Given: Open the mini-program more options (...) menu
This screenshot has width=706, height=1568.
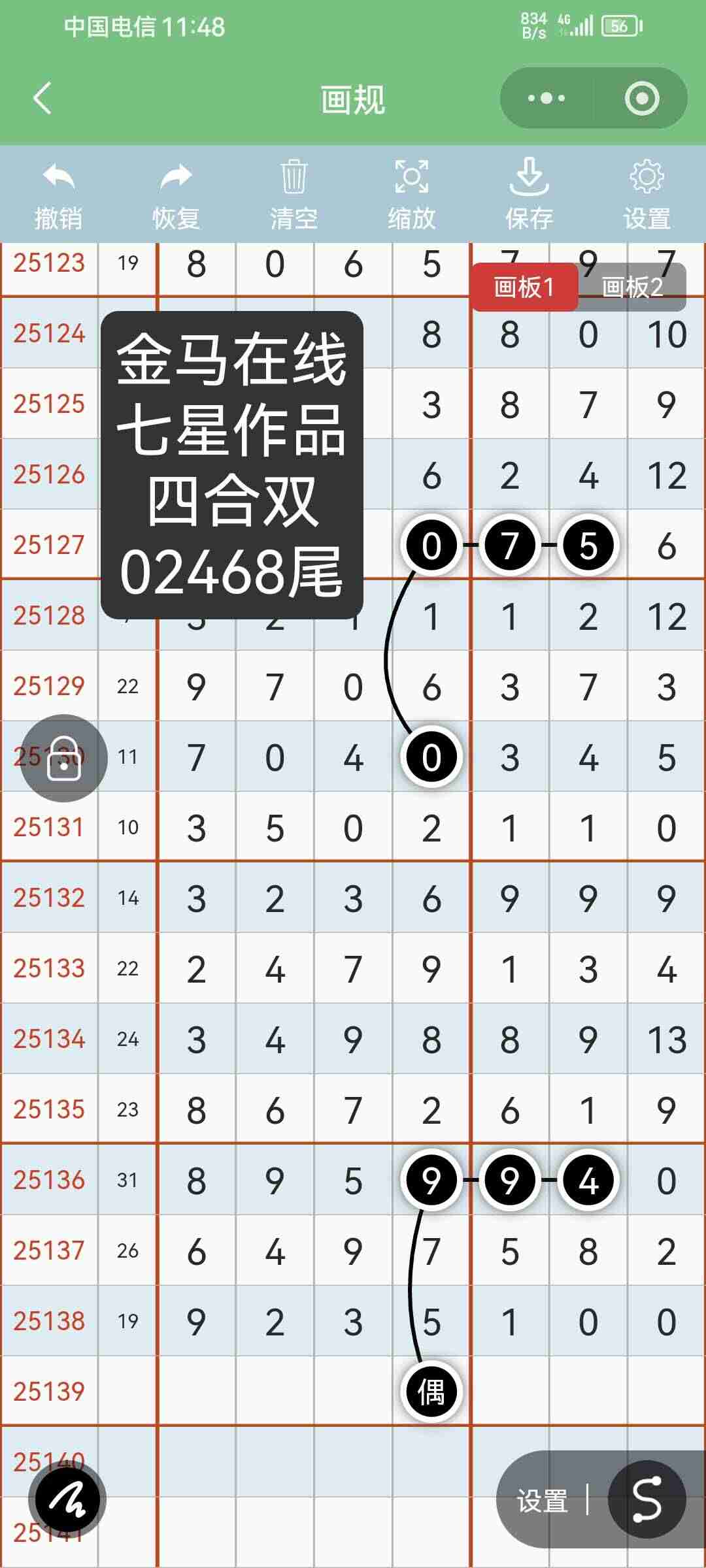Looking at the screenshot, I should point(546,98).
